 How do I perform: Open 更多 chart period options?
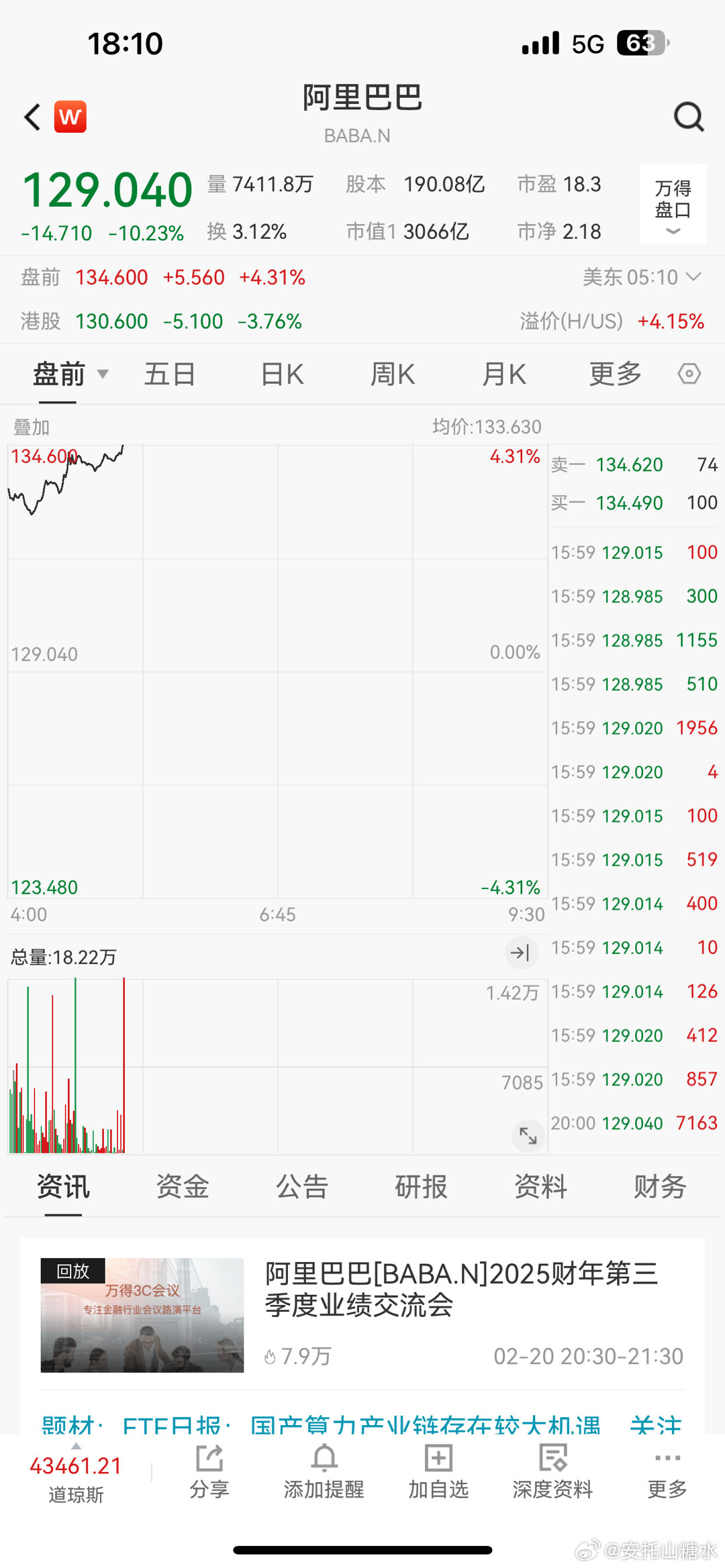click(x=616, y=374)
